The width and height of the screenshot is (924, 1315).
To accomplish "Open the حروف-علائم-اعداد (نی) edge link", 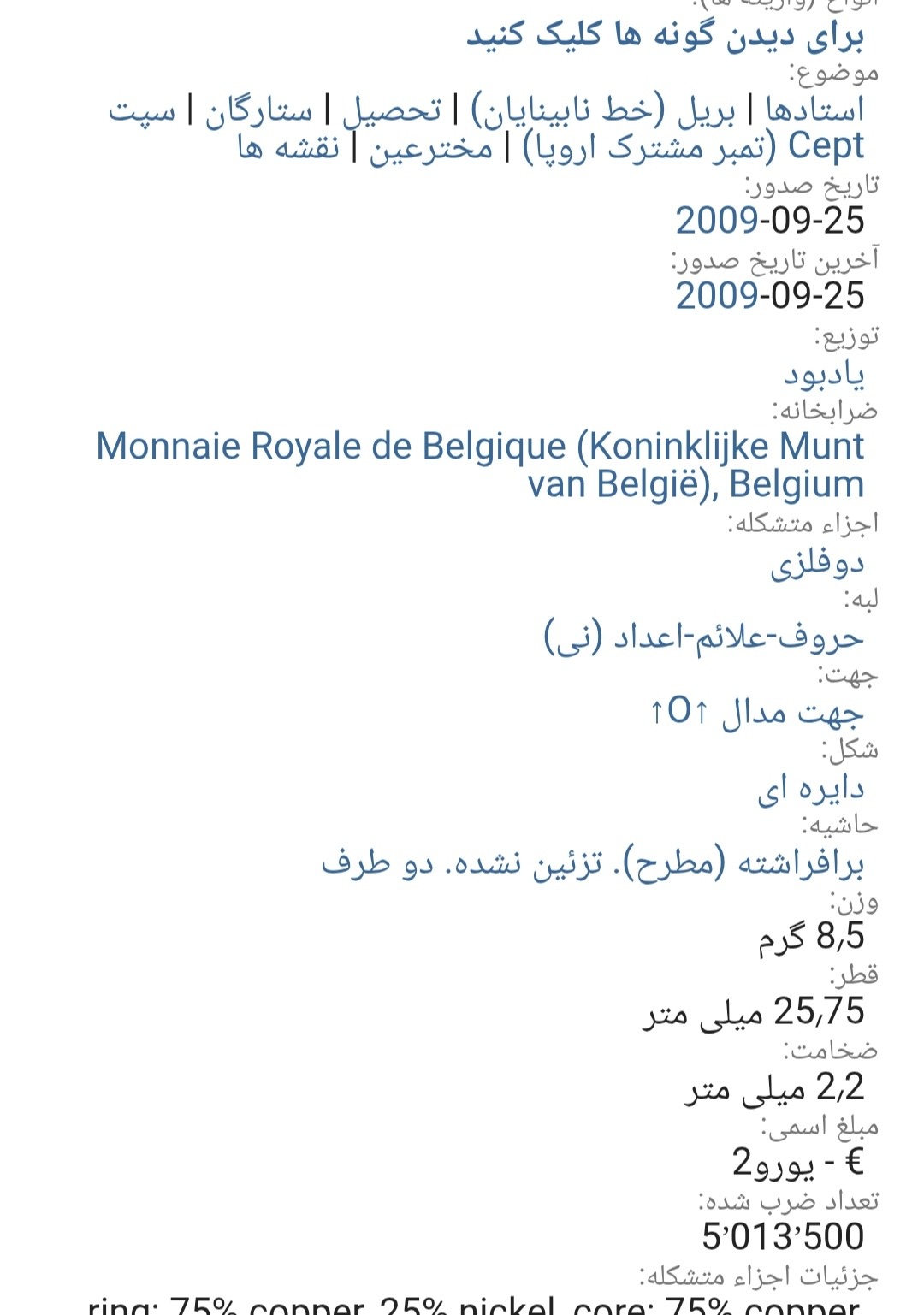I will point(703,637).
